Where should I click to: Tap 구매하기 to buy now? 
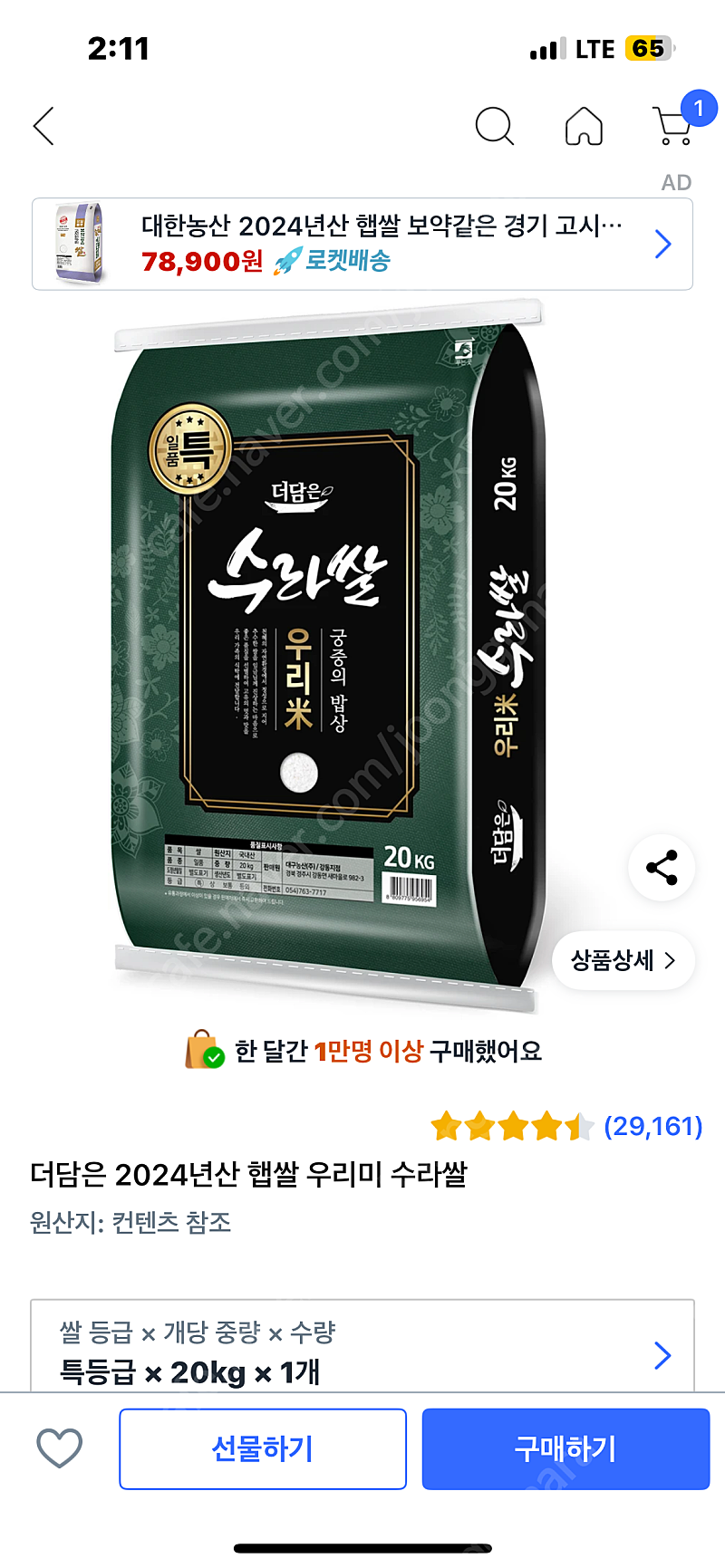click(565, 1448)
